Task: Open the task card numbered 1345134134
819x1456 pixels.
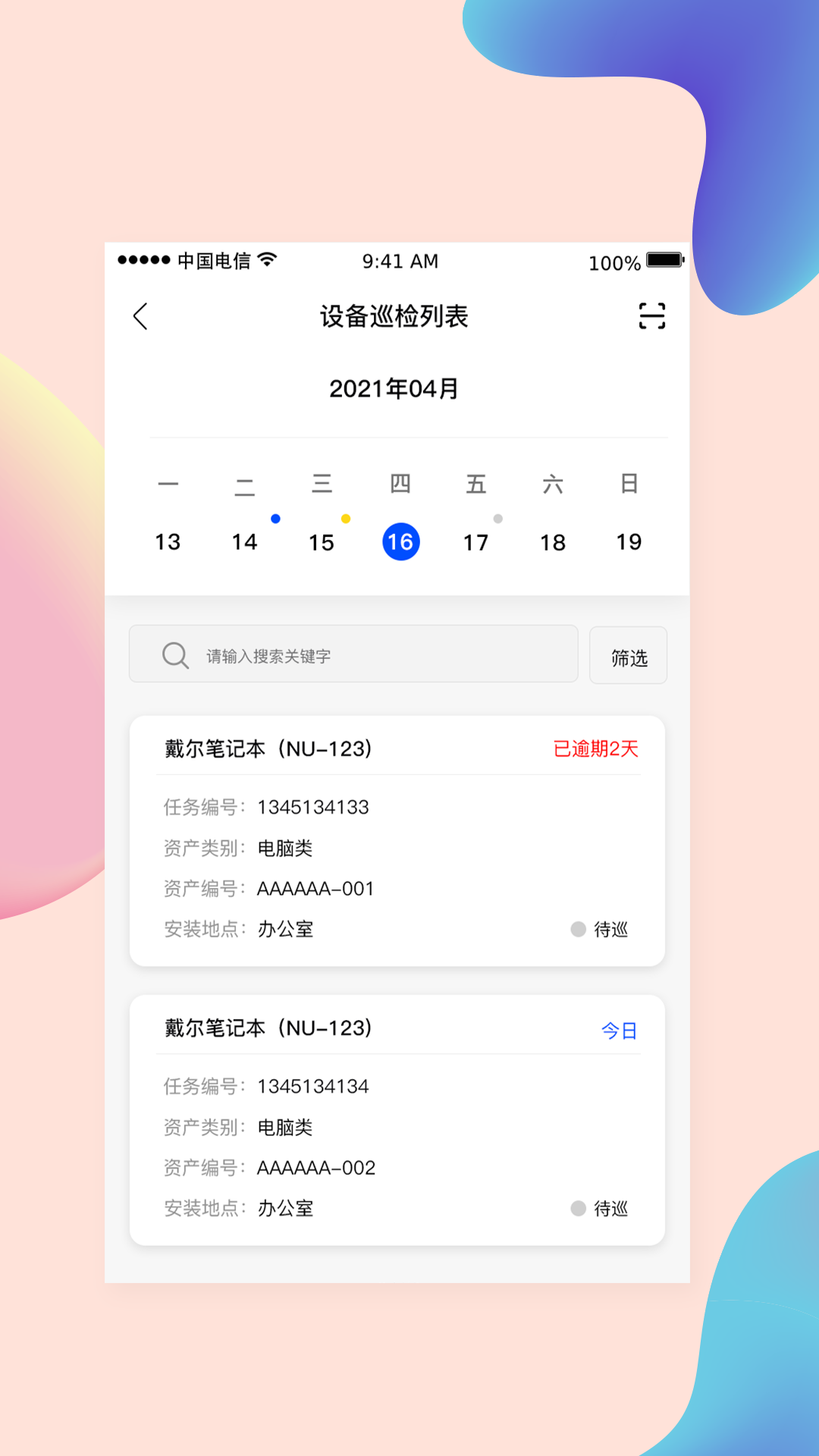Action: pyautogui.click(x=397, y=1119)
